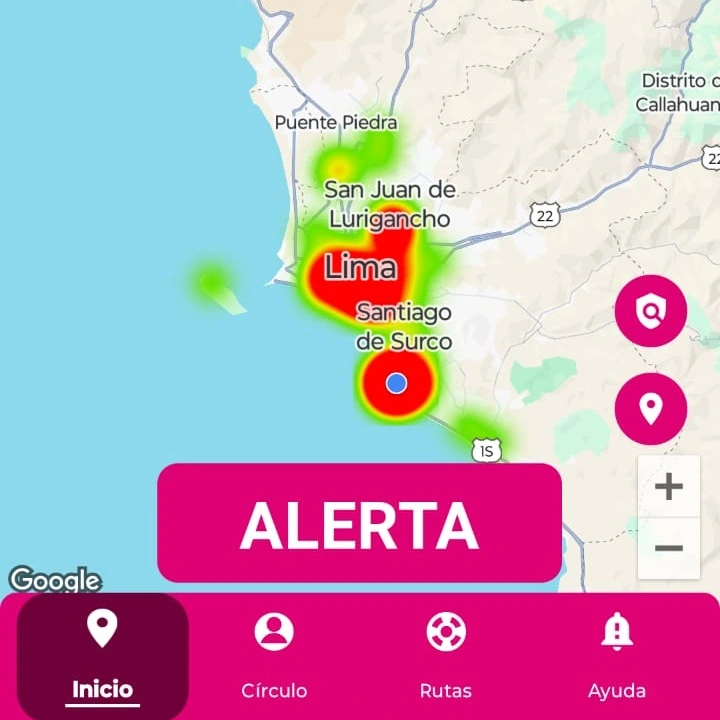Tap the ALERTA button
Image resolution: width=720 pixels, height=720 pixels.
tap(359, 523)
